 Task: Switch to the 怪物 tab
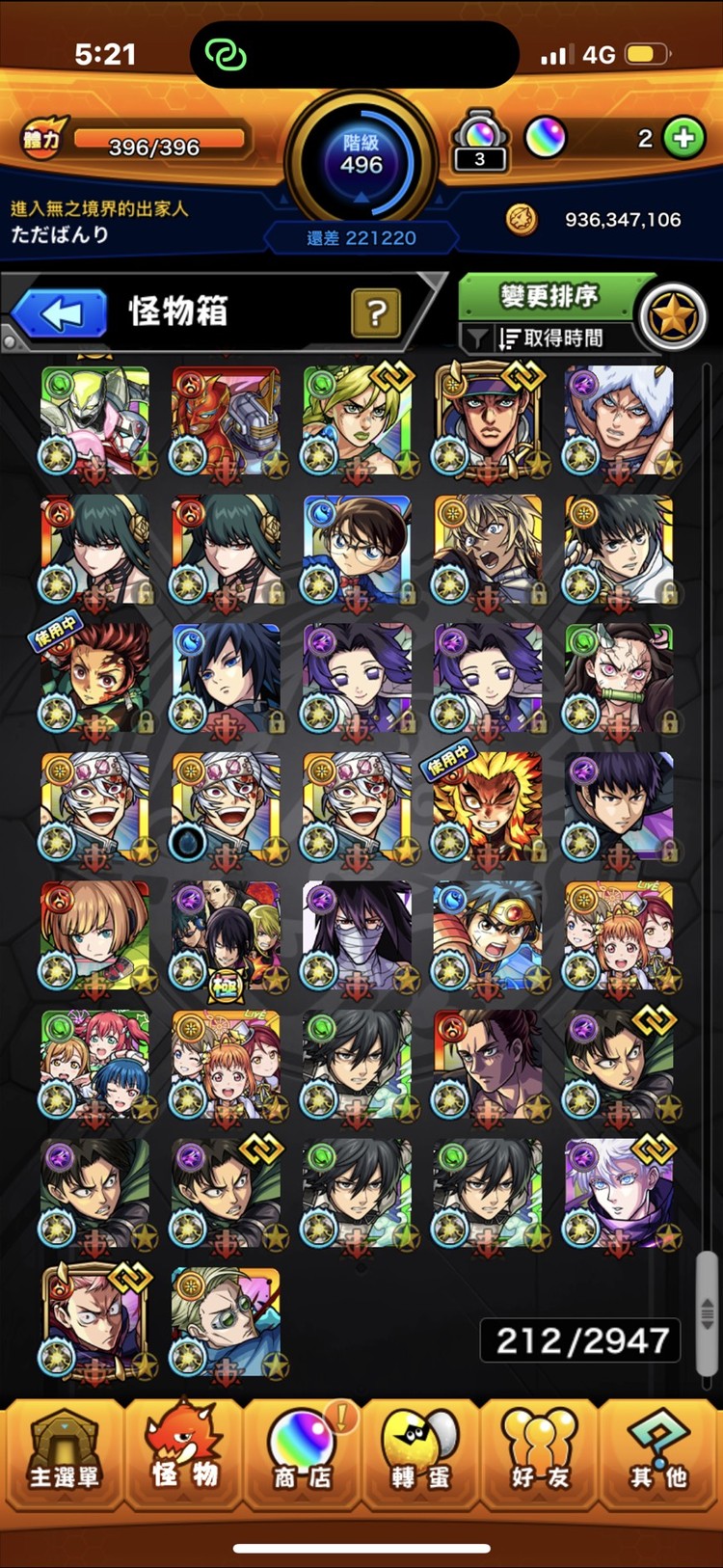183,1453
